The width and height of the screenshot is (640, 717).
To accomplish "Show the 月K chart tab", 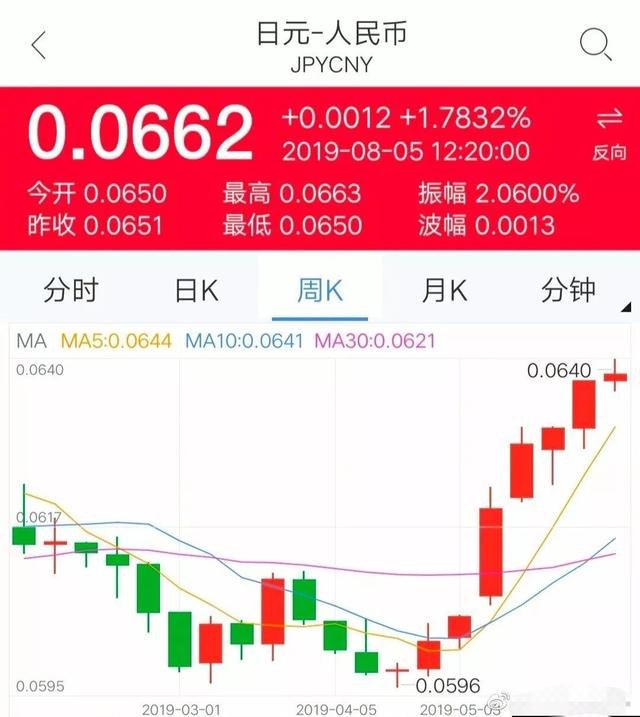I will 444,291.
